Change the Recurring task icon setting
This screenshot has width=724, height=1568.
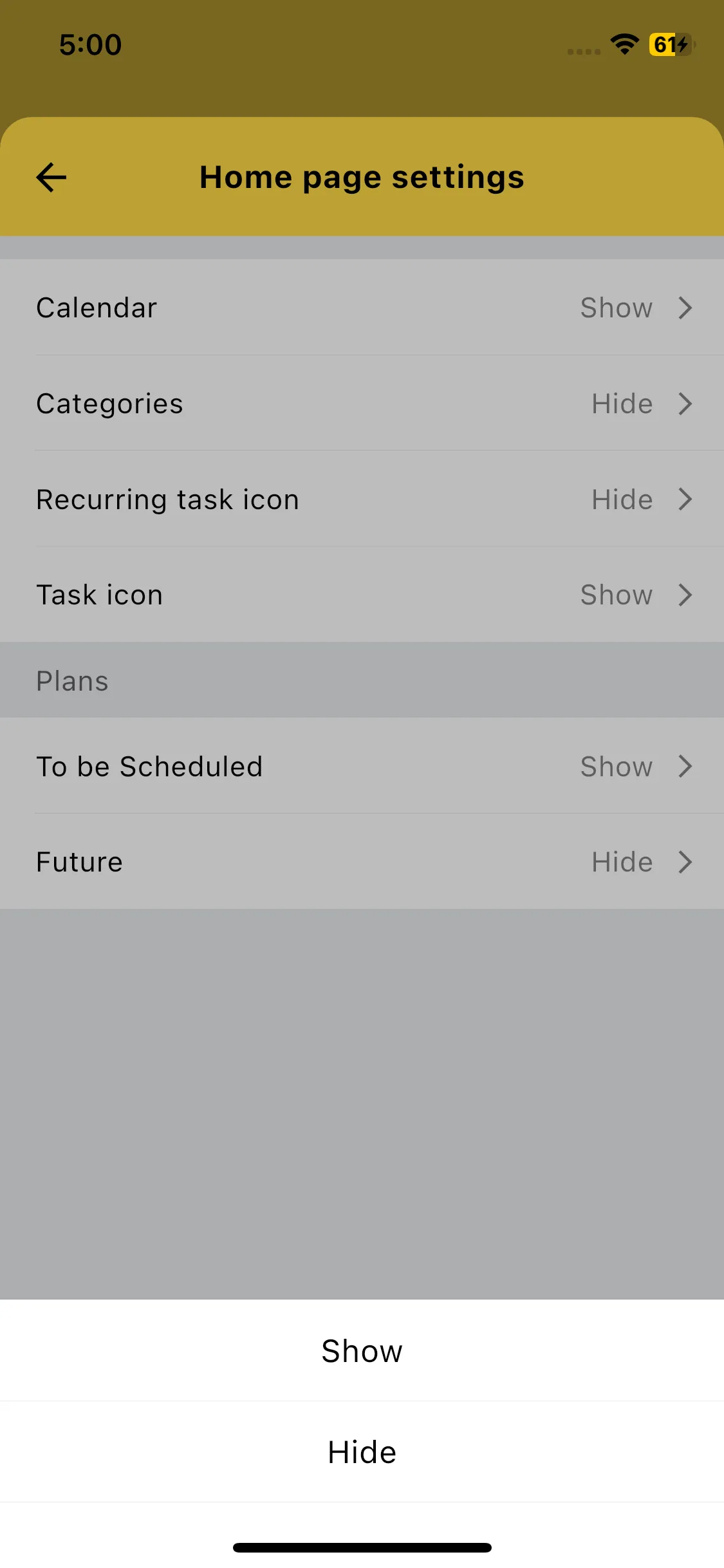click(x=362, y=499)
